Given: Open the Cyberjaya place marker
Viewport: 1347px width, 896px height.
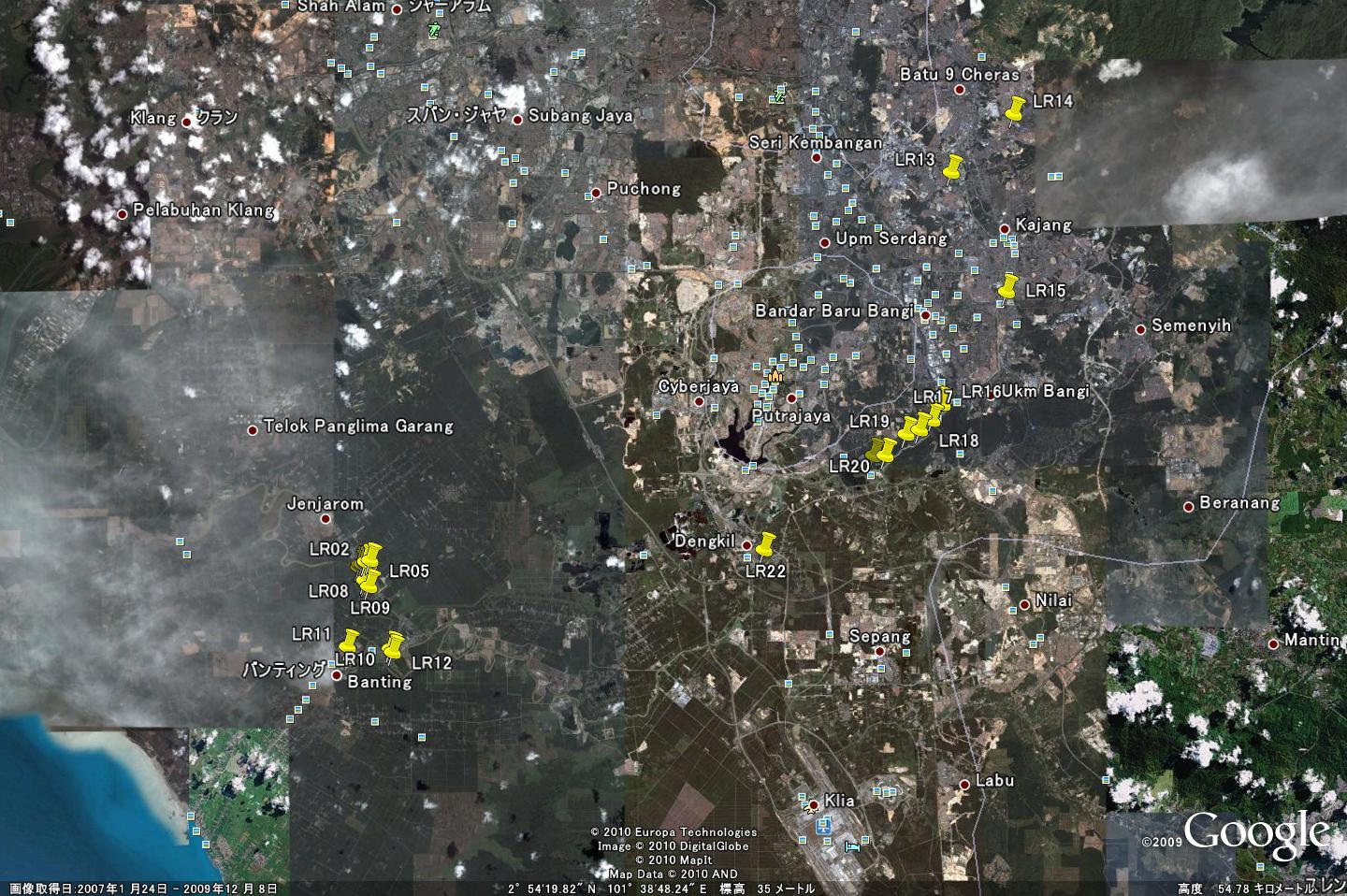Looking at the screenshot, I should [700, 402].
